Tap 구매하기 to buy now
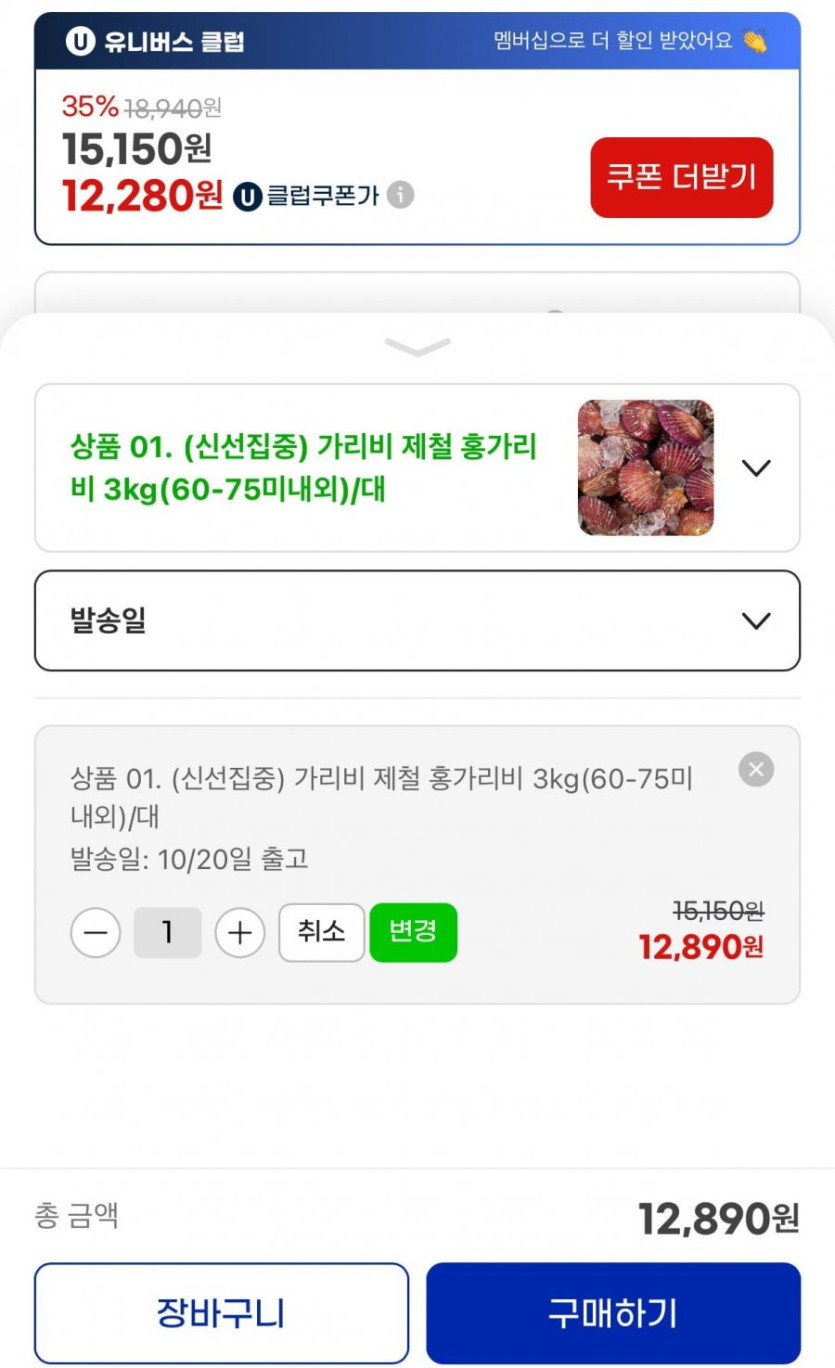 click(613, 1312)
